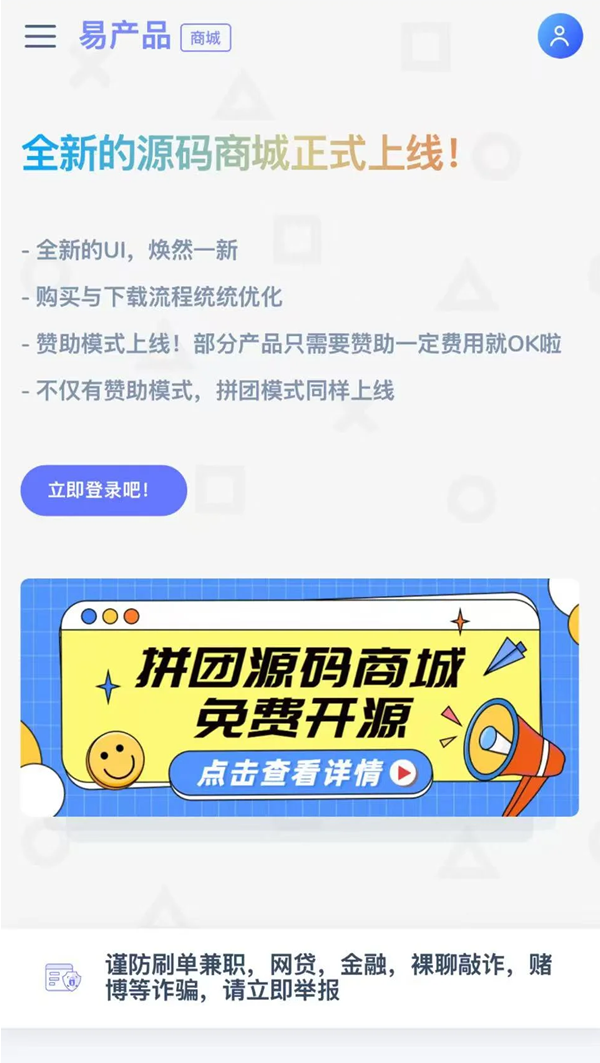Tap the 立即登录吧! button
The height and width of the screenshot is (1063, 600).
[104, 490]
